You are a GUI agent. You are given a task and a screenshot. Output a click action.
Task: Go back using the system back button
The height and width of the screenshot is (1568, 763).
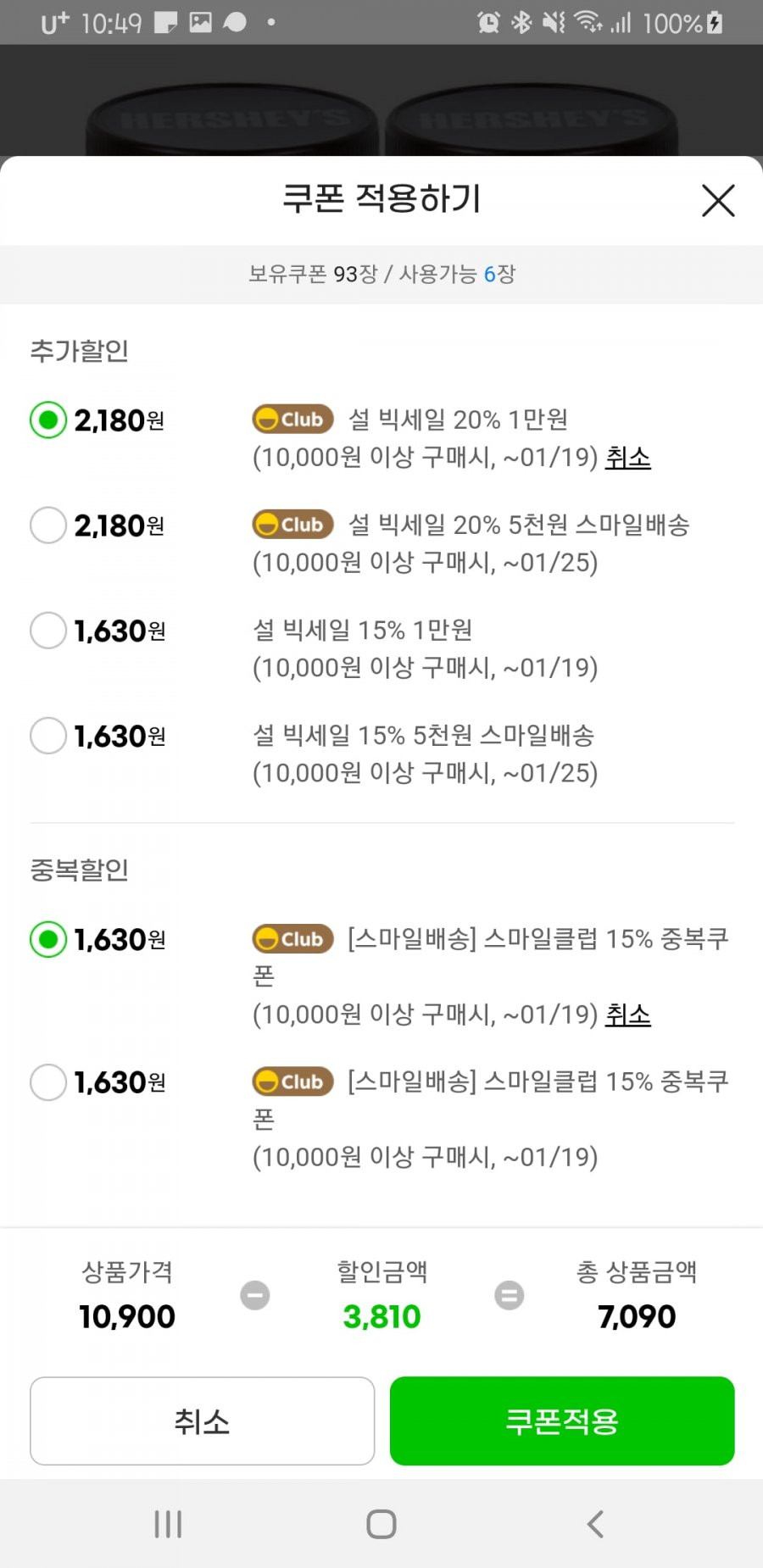[595, 1524]
